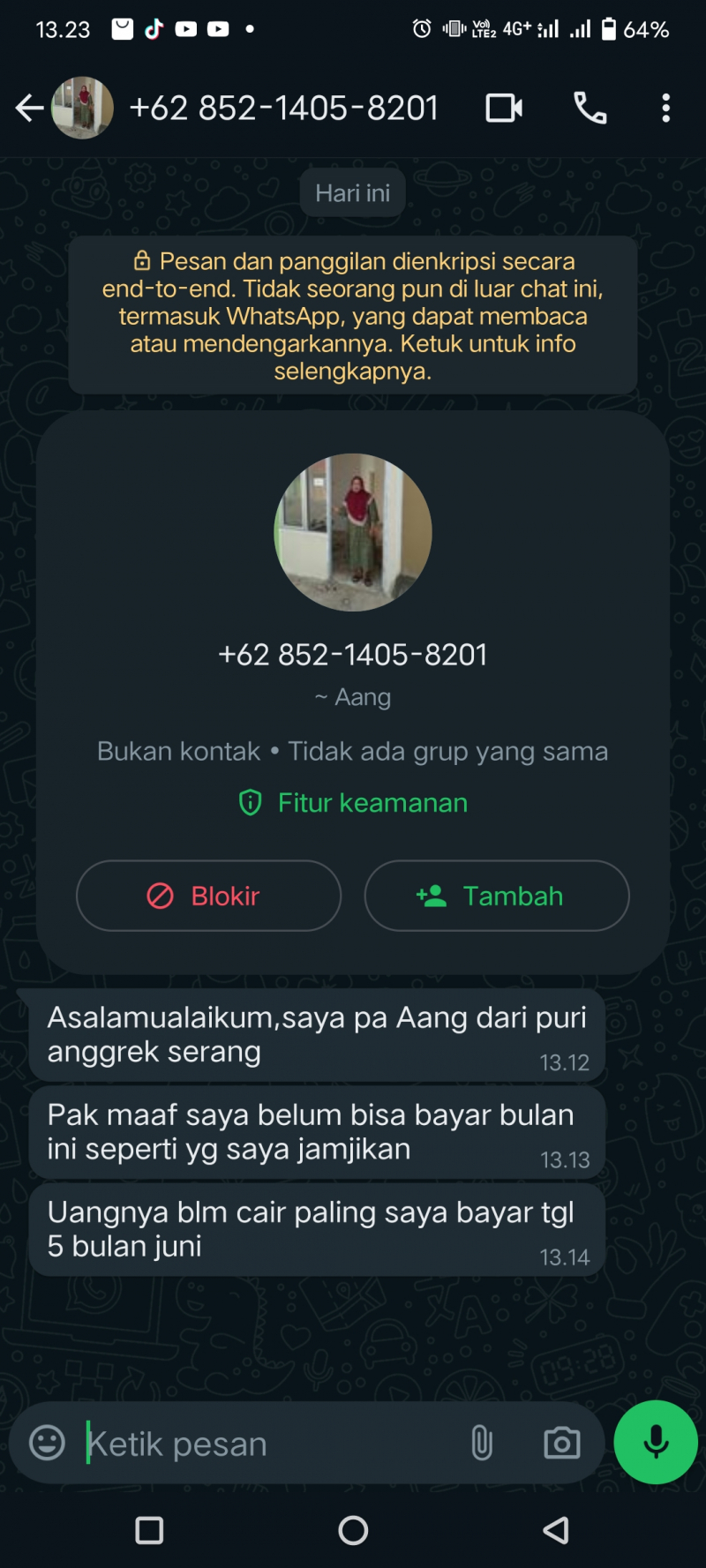Screen dimensions: 706x1568
Task: Open chat details via the phone number header
Action: click(286, 107)
